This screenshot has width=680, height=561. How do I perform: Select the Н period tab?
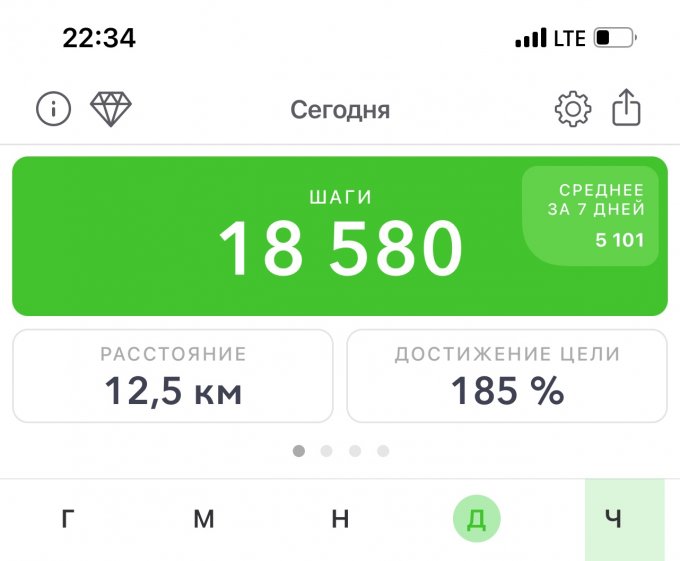click(x=341, y=519)
